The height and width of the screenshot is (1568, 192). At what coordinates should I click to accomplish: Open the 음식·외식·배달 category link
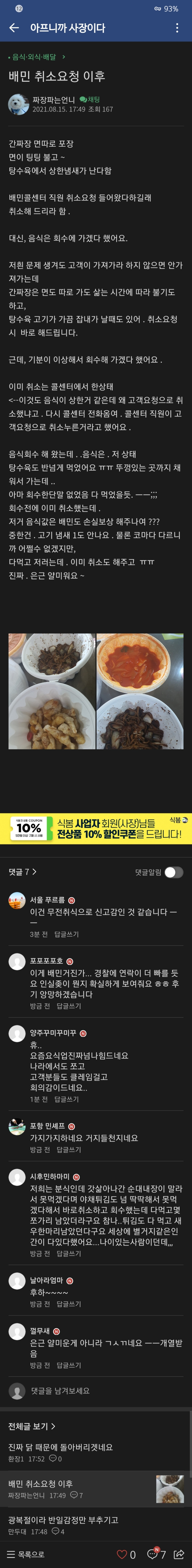click(x=35, y=57)
